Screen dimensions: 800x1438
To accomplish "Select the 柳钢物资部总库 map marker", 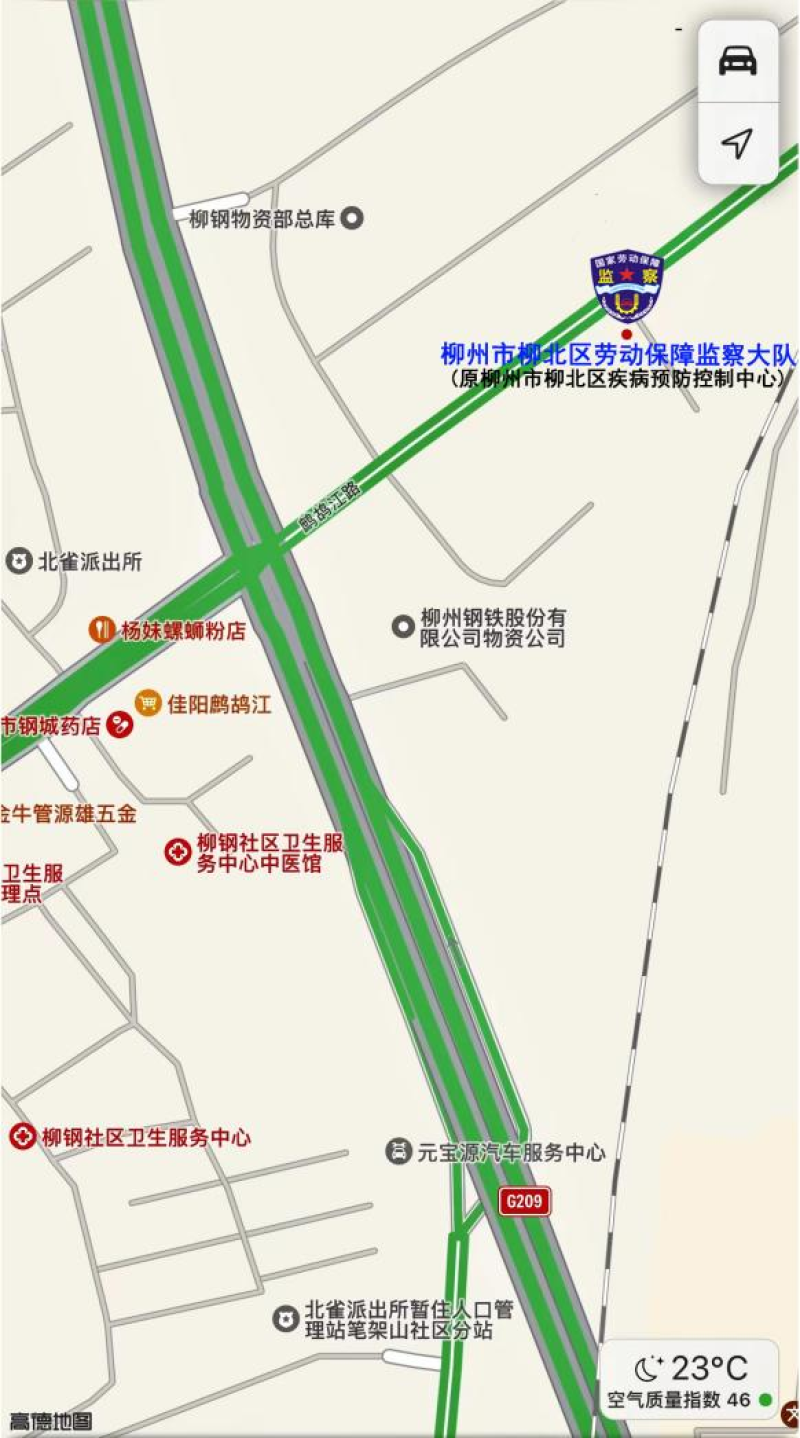I will (x=352, y=218).
